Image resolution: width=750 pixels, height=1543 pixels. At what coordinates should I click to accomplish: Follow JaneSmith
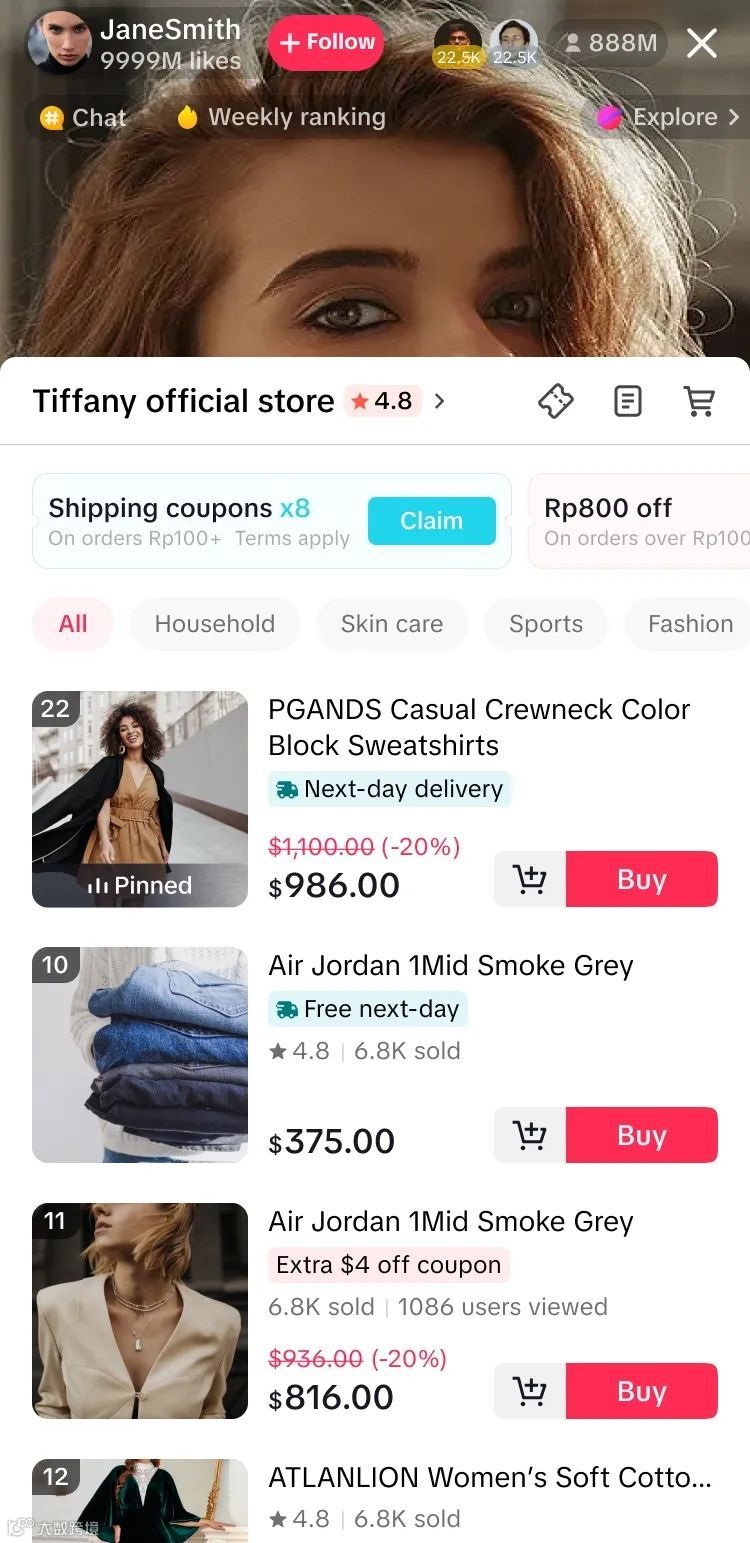click(x=326, y=43)
